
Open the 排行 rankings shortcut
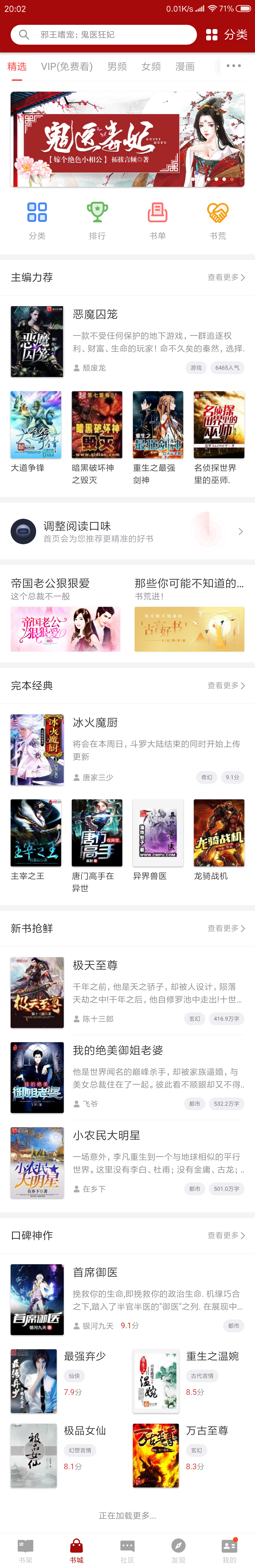pos(97,221)
